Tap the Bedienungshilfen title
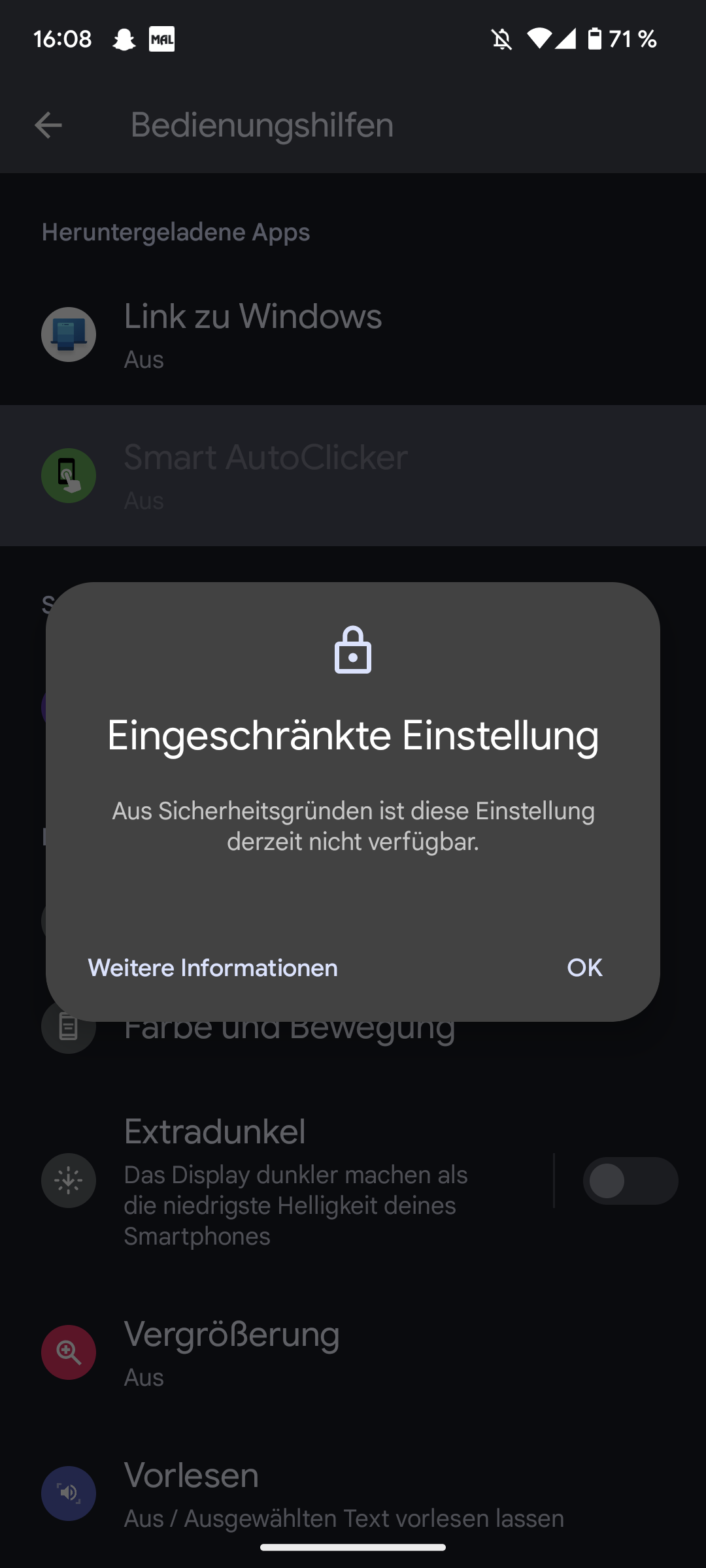This screenshot has width=706, height=1568. click(x=261, y=125)
